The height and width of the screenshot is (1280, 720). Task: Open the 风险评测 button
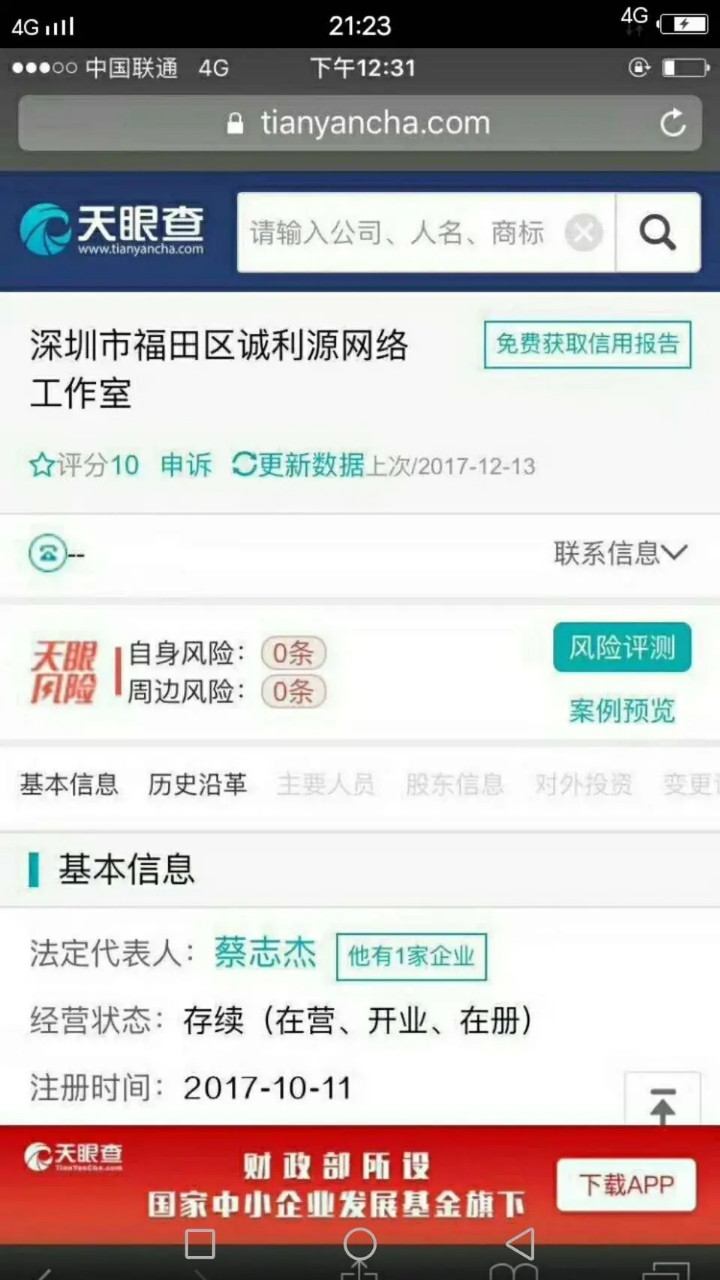pos(622,647)
